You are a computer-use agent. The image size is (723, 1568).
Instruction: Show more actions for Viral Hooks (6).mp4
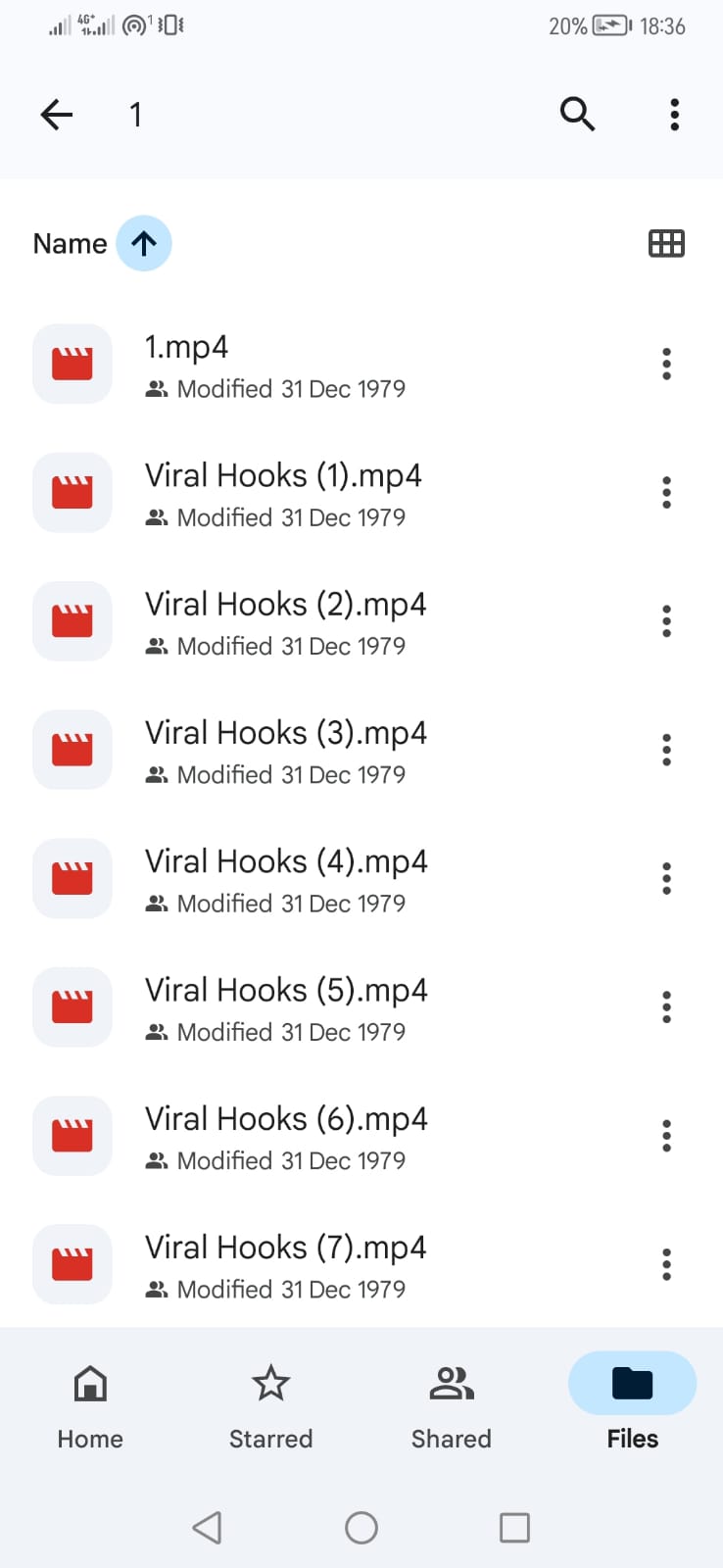coord(666,1136)
